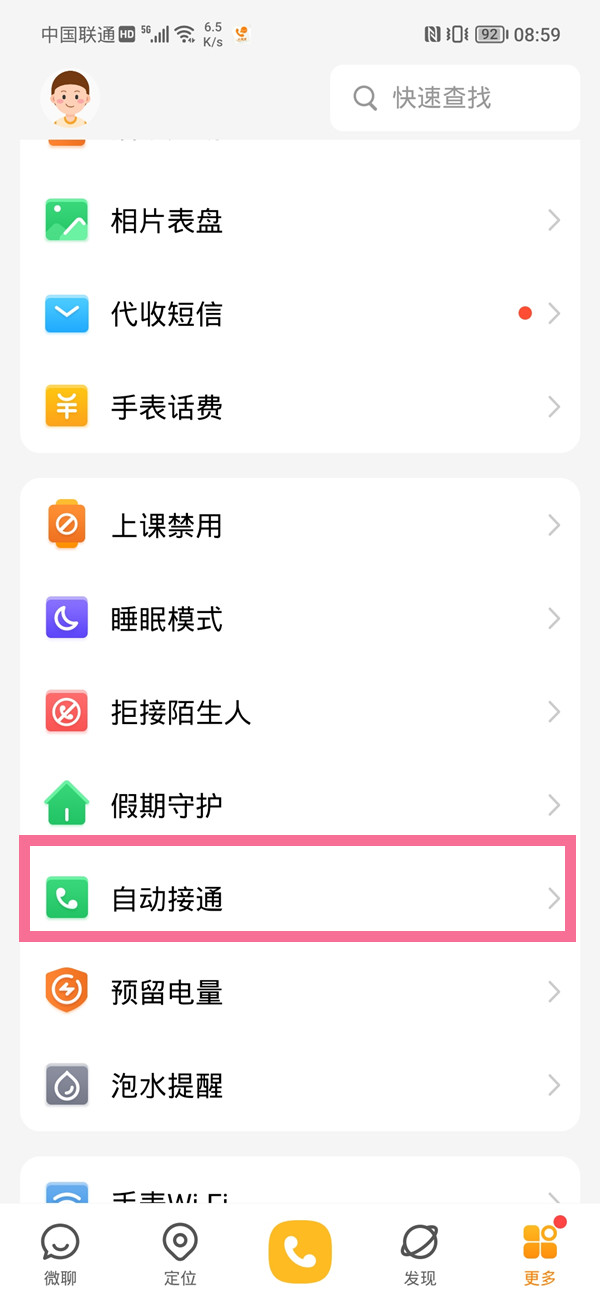Open 手表话费 row
The image size is (600, 1300).
tap(300, 407)
